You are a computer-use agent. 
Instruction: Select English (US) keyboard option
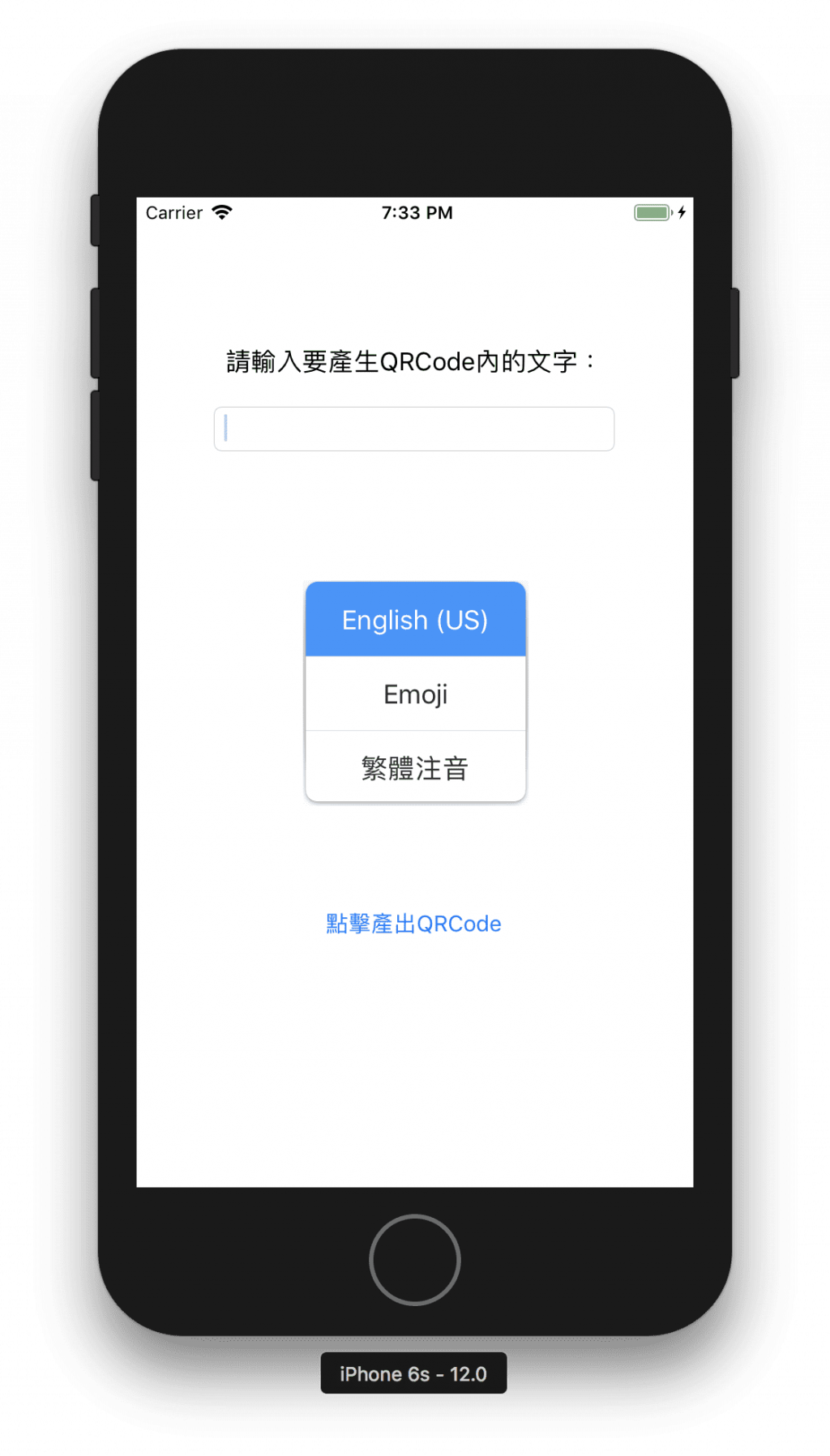point(415,620)
